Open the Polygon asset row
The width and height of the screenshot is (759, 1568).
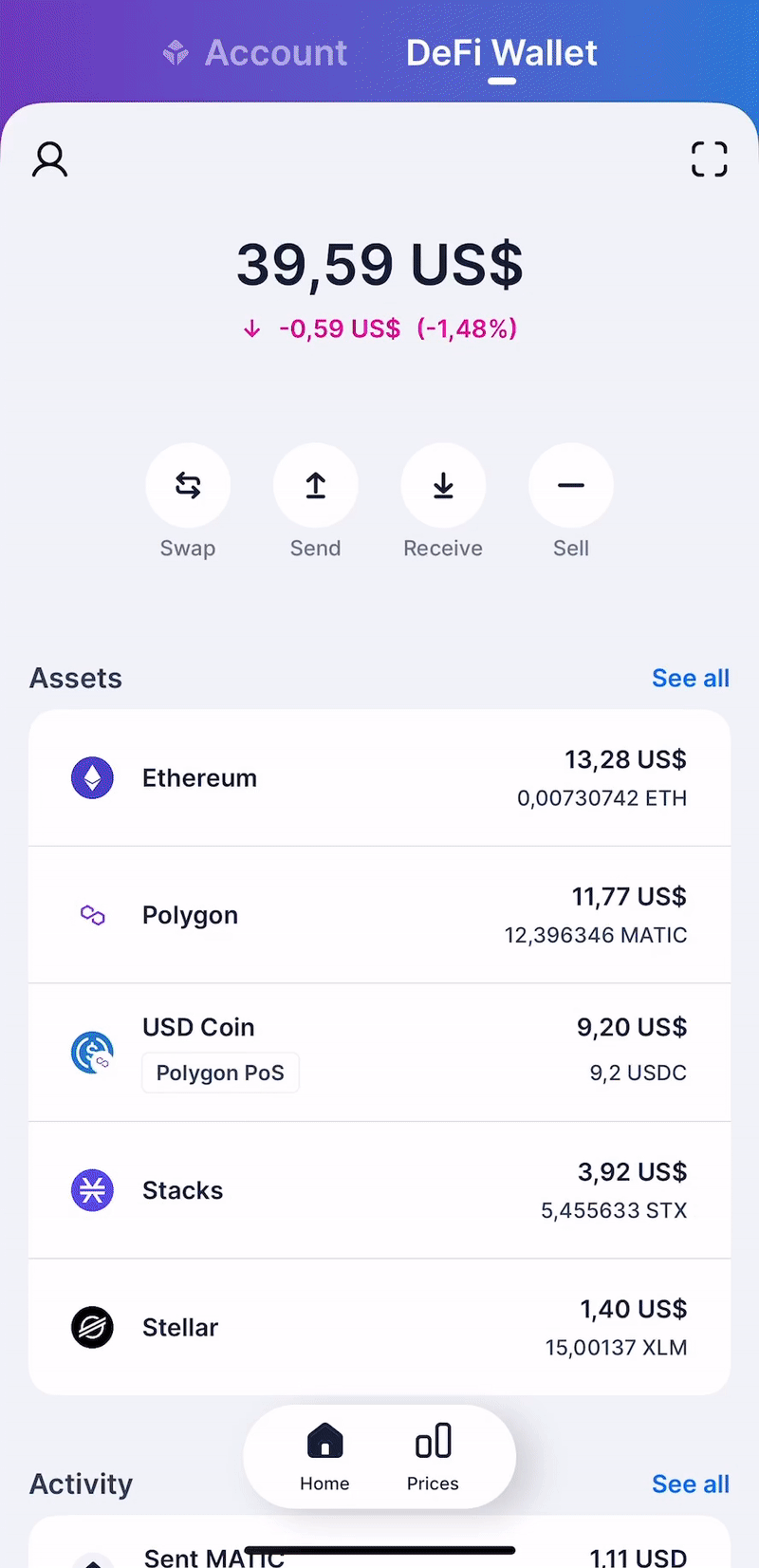coord(379,915)
